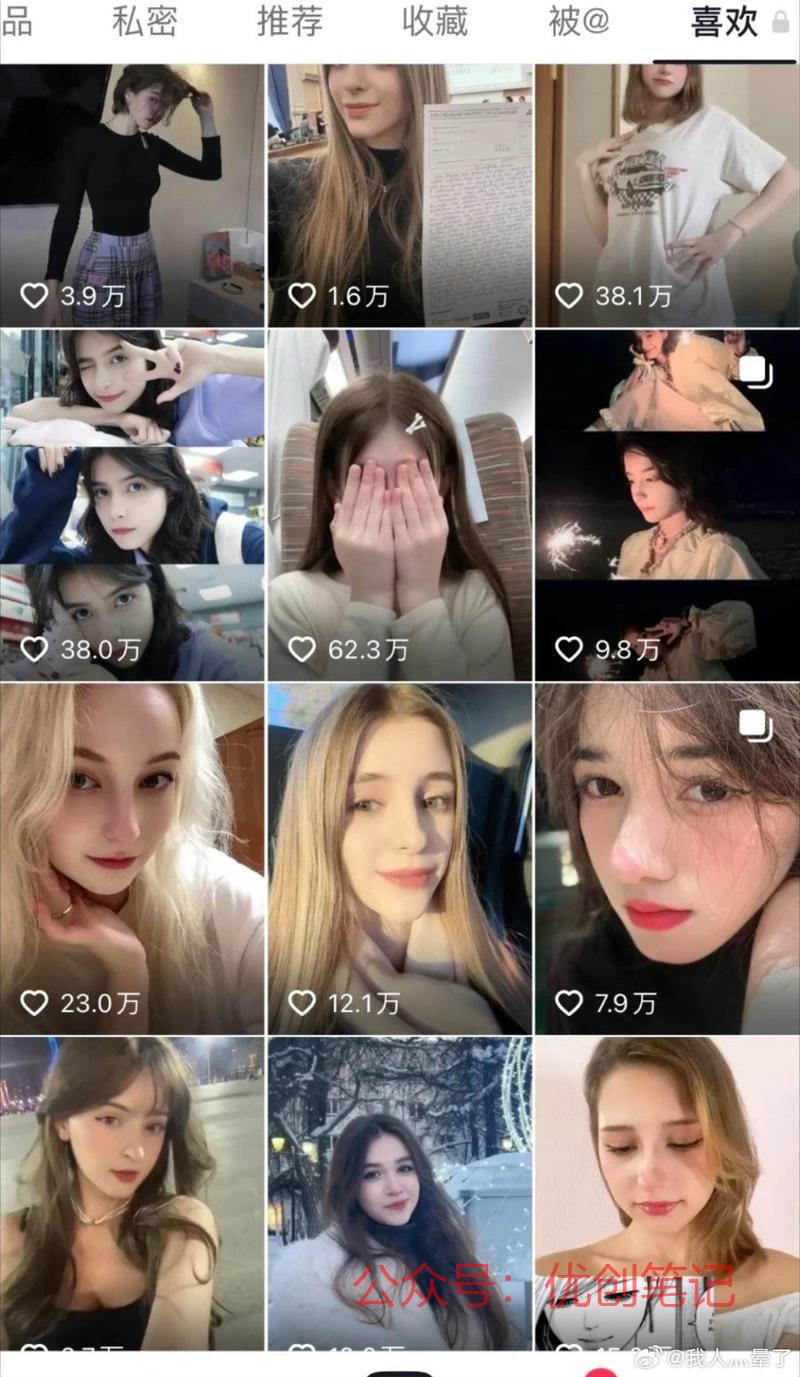This screenshot has height=1377, width=800.
Task: View the video with 23.0万 likes
Action: 132,858
